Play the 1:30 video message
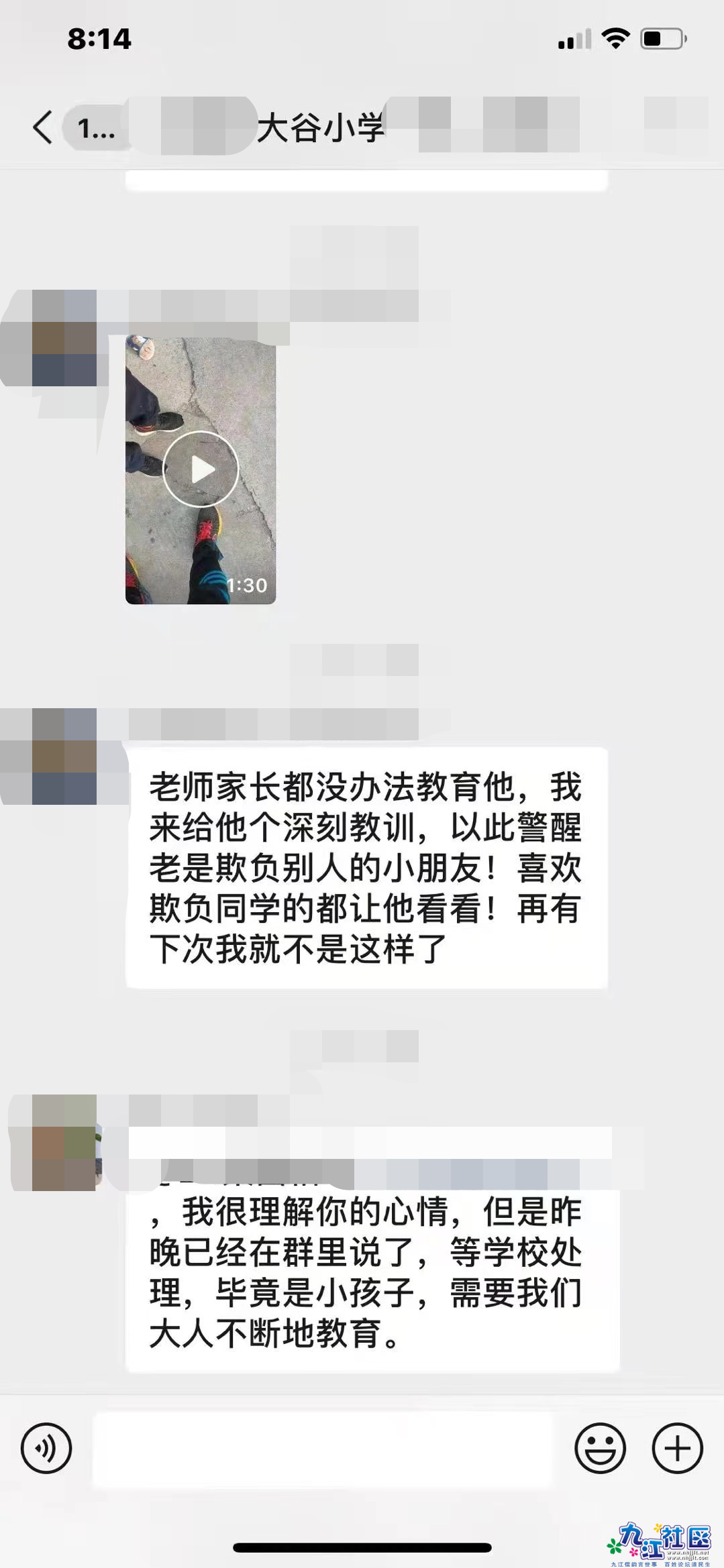Image resolution: width=724 pixels, height=1568 pixels. [x=200, y=469]
